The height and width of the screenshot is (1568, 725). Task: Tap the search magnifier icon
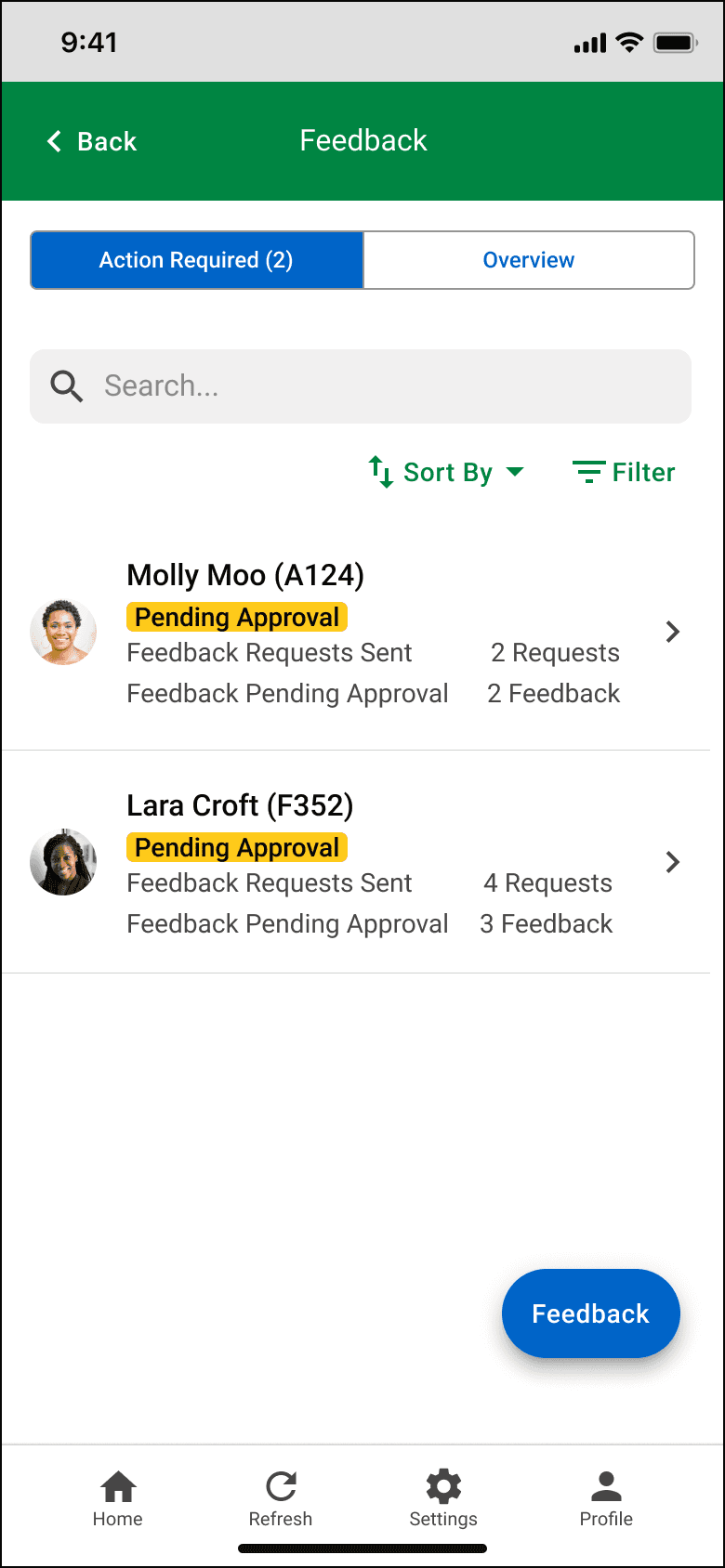click(65, 385)
